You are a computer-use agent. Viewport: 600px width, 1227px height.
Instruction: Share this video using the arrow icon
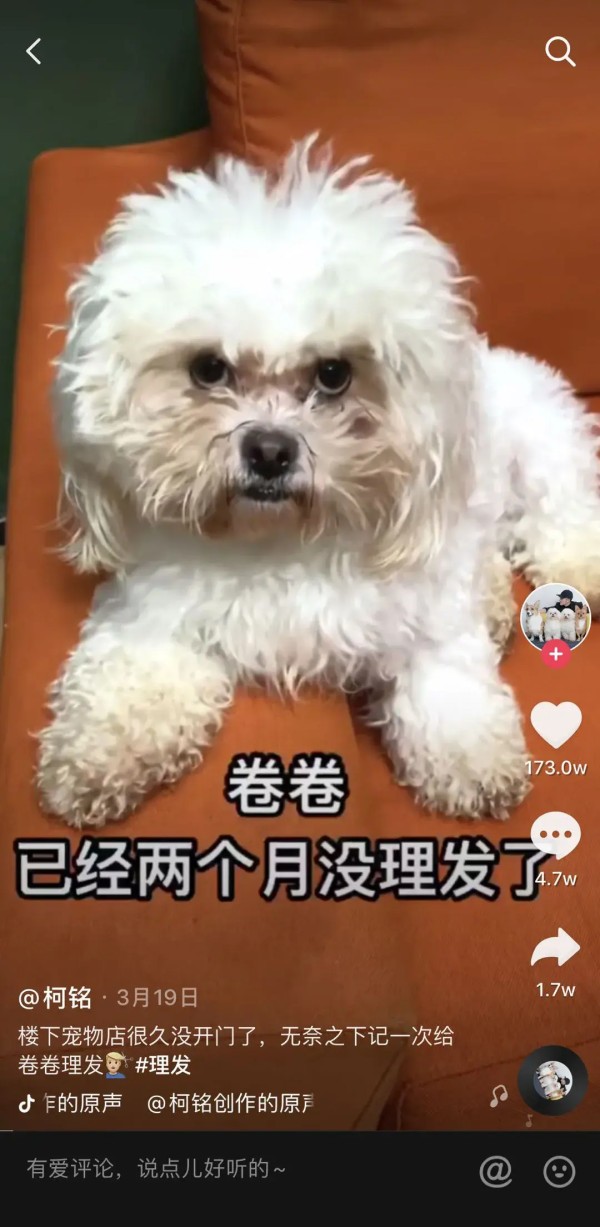pos(555,948)
